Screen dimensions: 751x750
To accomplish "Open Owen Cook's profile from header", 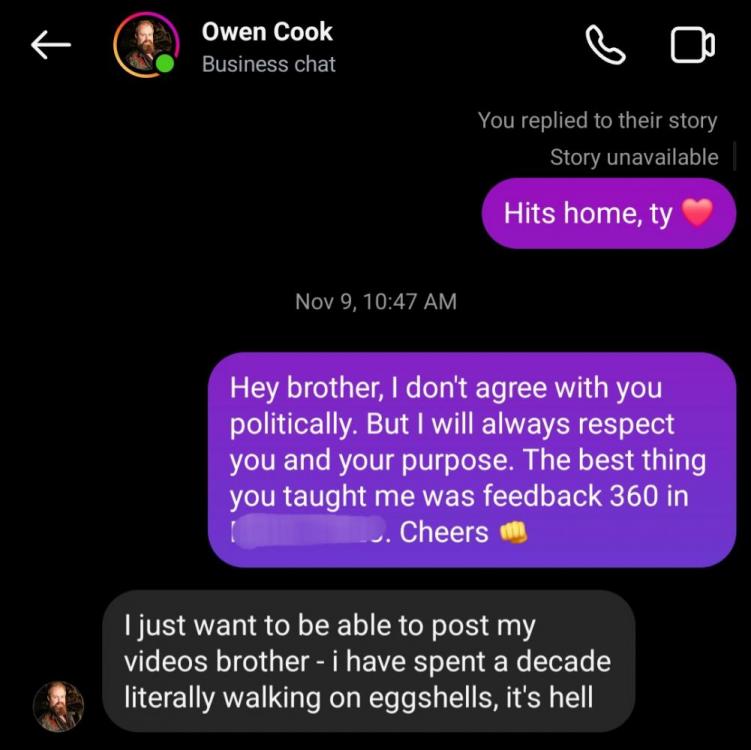I will (x=267, y=46).
